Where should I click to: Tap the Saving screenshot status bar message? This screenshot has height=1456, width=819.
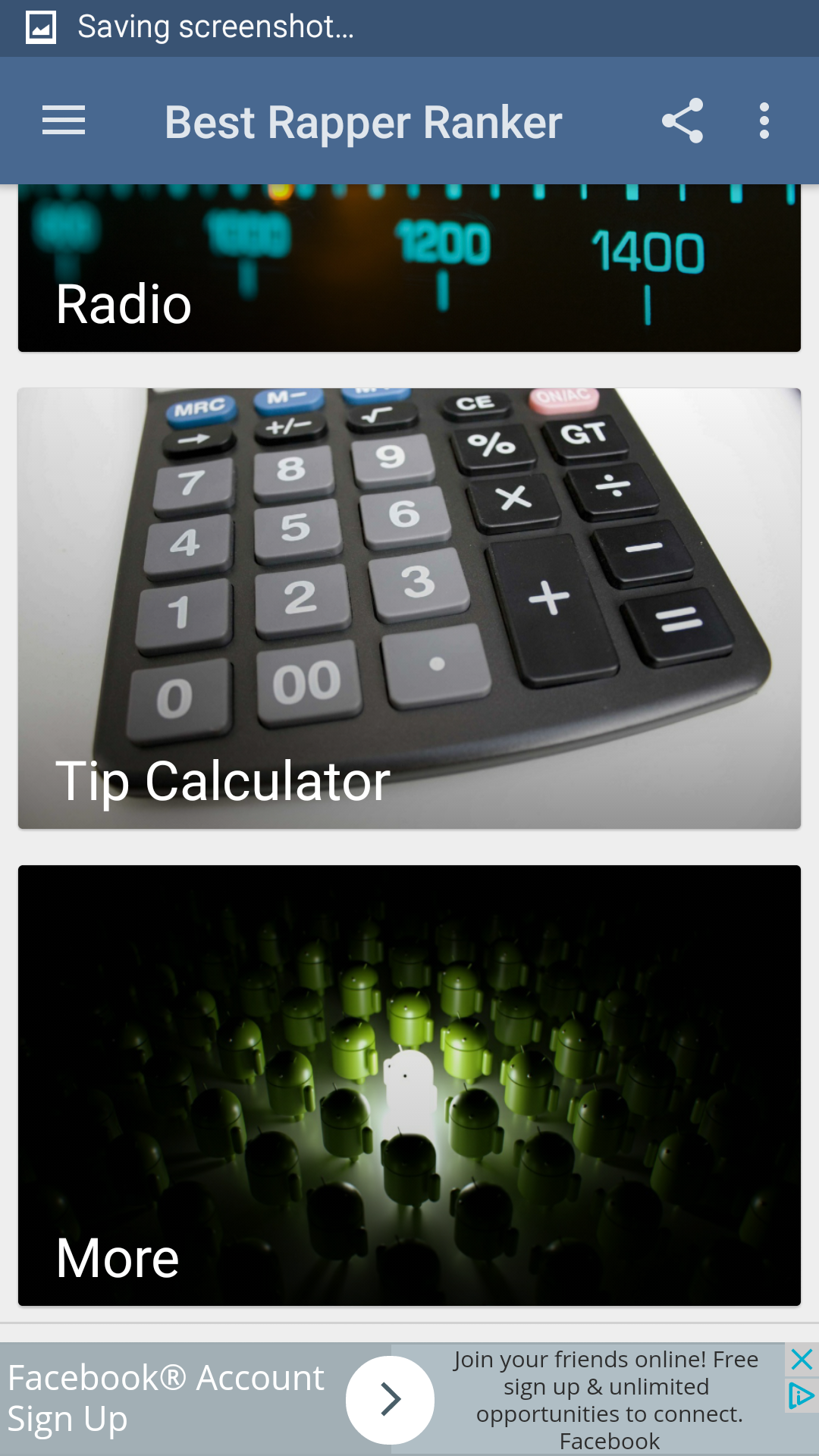216,27
